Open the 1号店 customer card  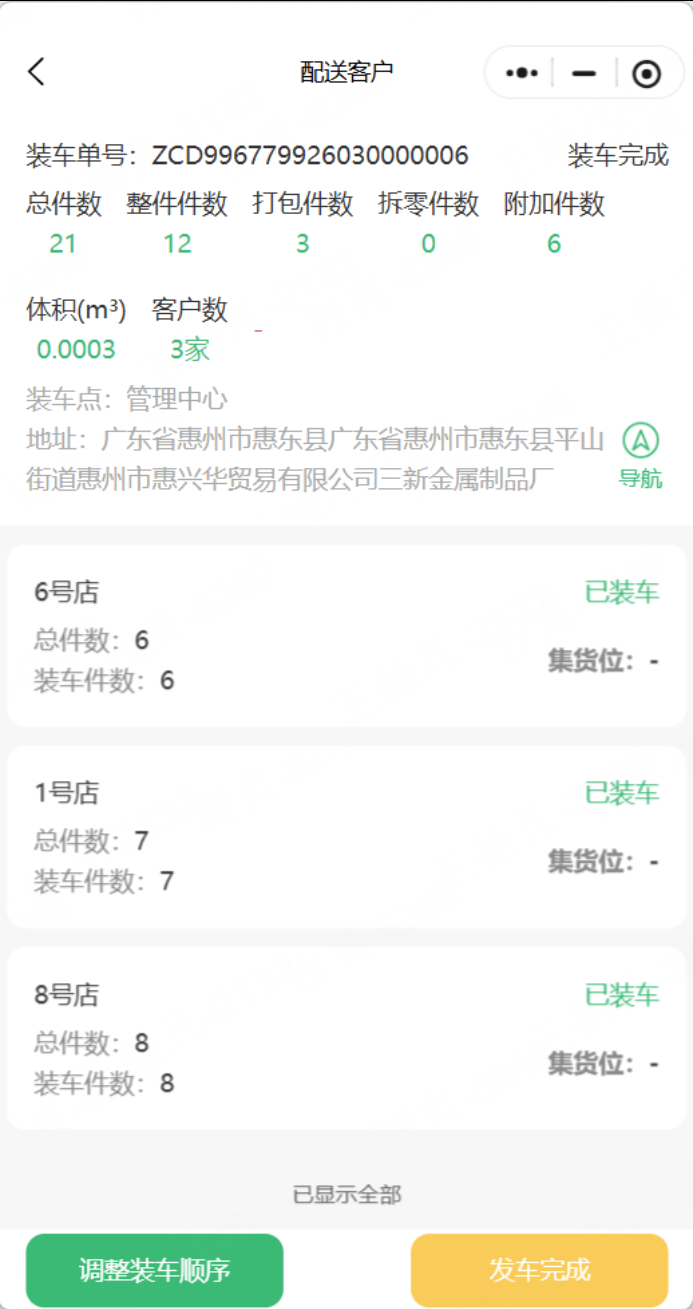(x=346, y=837)
